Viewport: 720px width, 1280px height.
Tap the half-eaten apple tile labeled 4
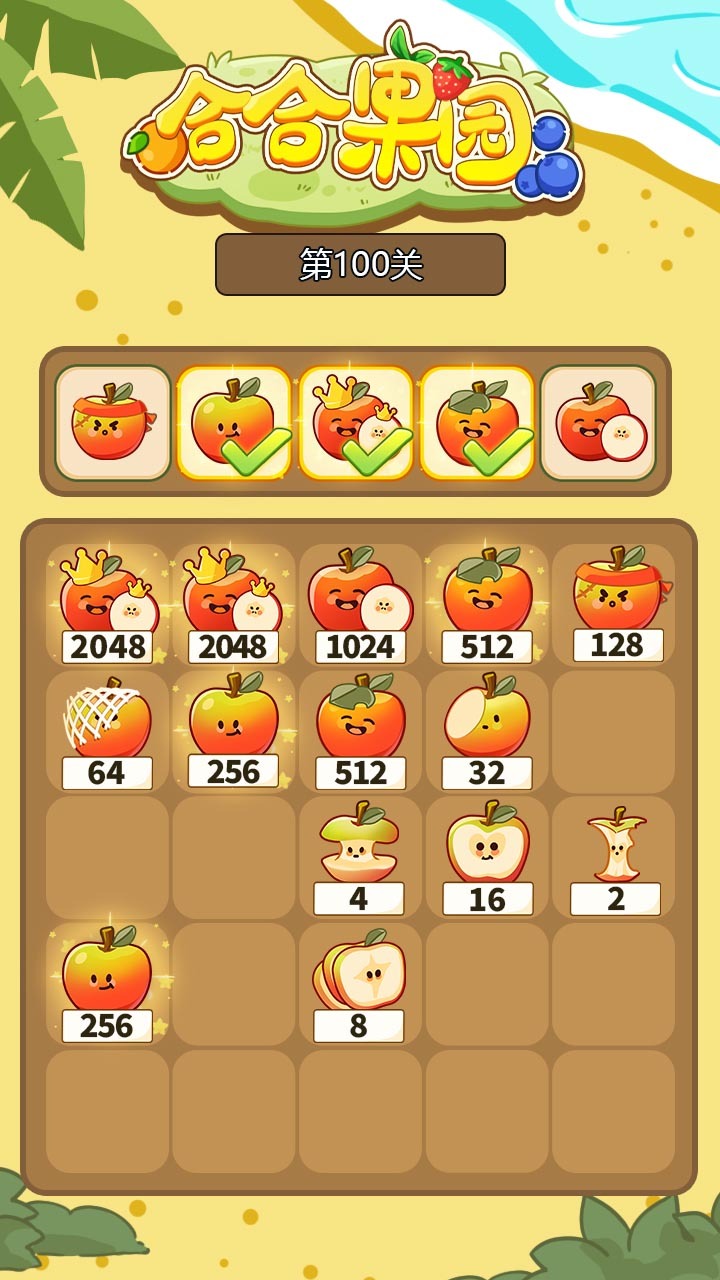[360, 858]
